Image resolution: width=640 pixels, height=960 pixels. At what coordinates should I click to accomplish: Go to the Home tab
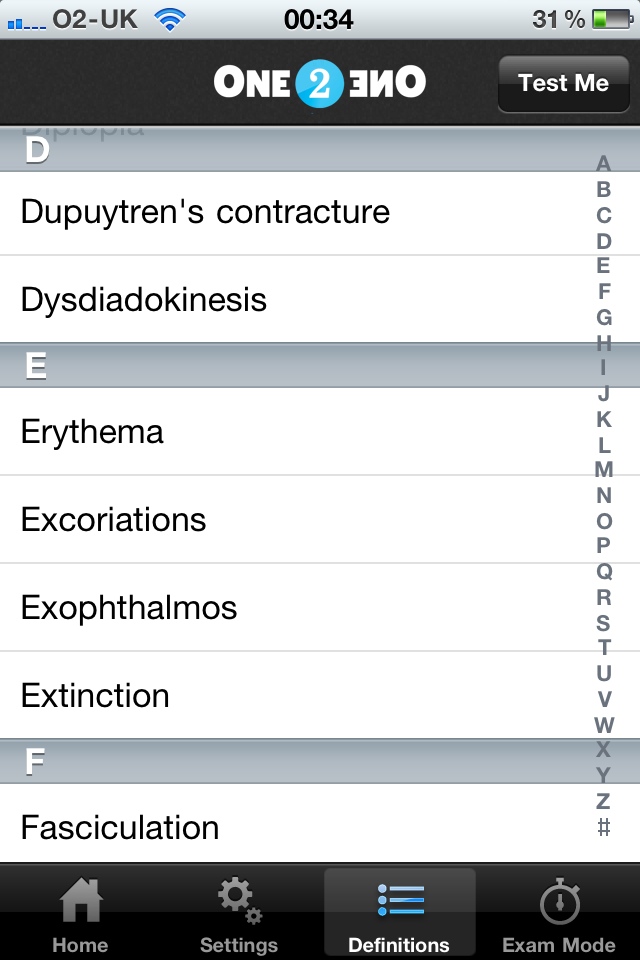pos(80,914)
